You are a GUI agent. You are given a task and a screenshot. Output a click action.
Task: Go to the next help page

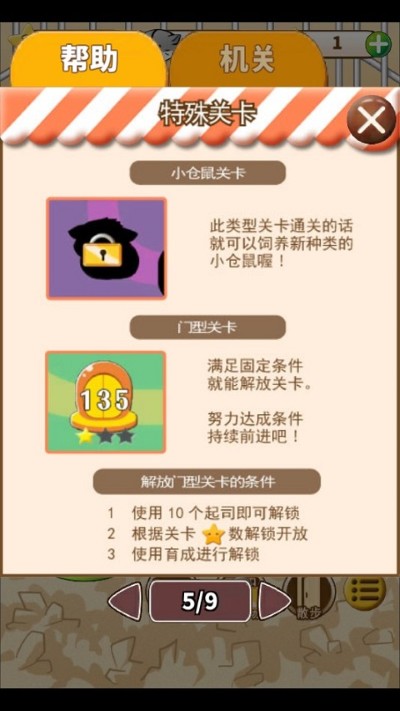pos(274,601)
